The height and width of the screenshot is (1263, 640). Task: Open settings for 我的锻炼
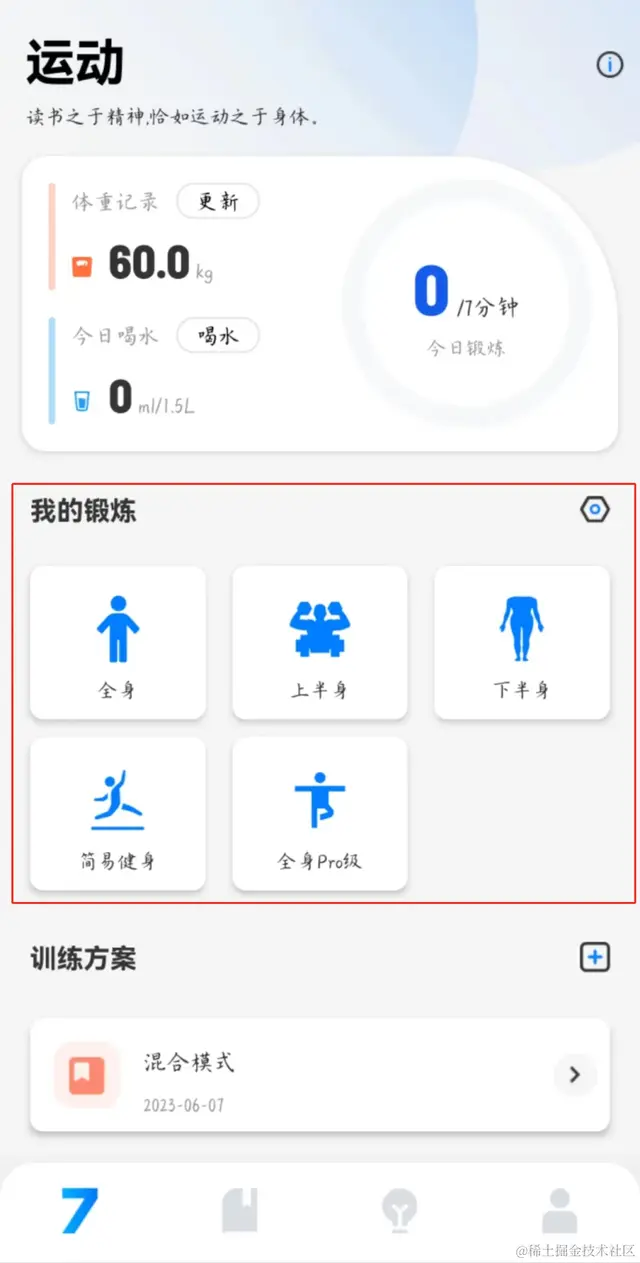pyautogui.click(x=594, y=510)
